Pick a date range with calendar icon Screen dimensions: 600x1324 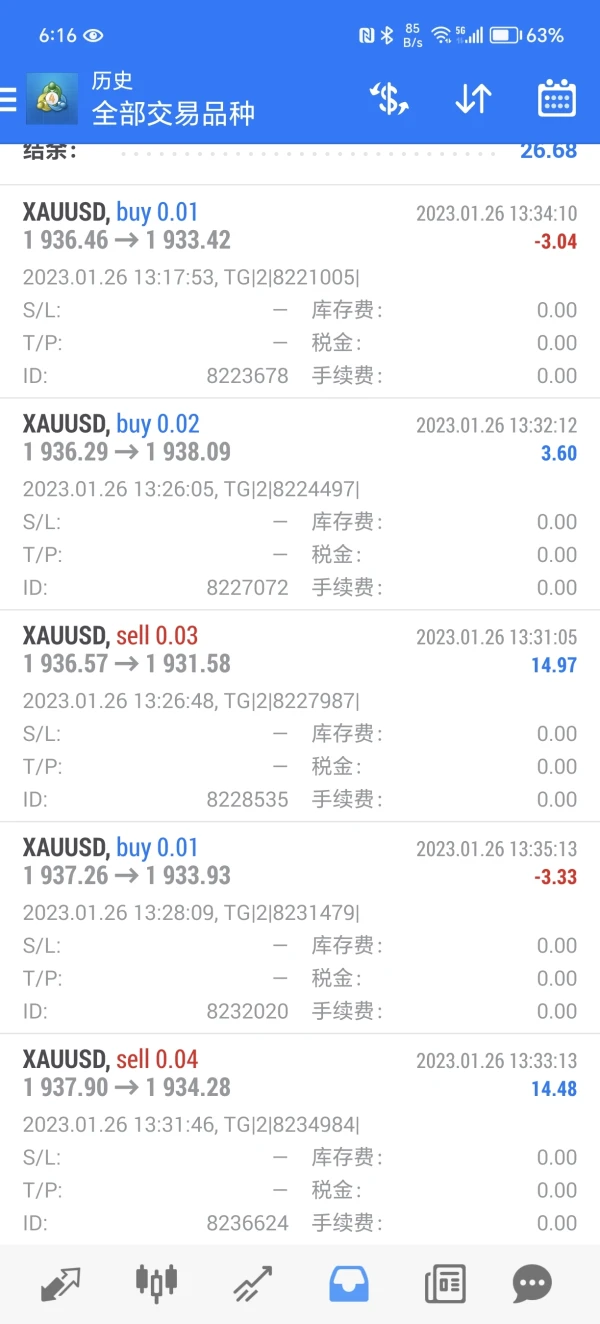coord(556,99)
